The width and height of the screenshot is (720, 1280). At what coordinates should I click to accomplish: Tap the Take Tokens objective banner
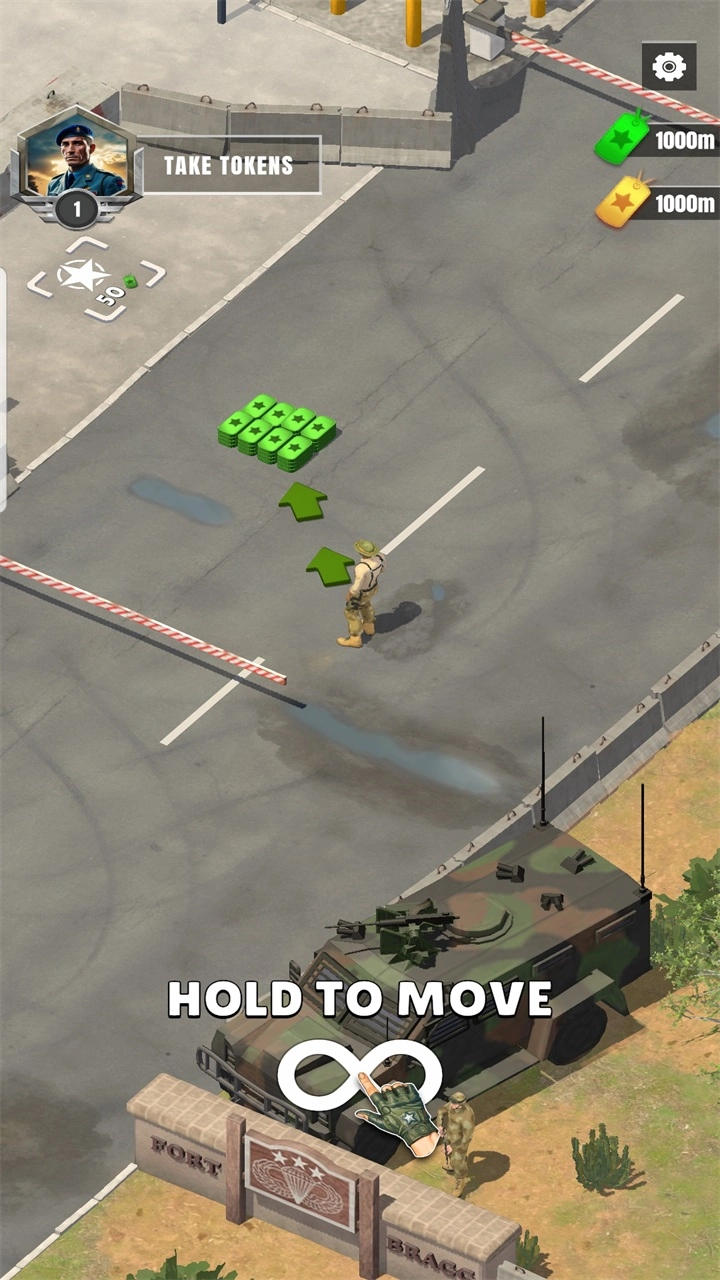tap(229, 165)
